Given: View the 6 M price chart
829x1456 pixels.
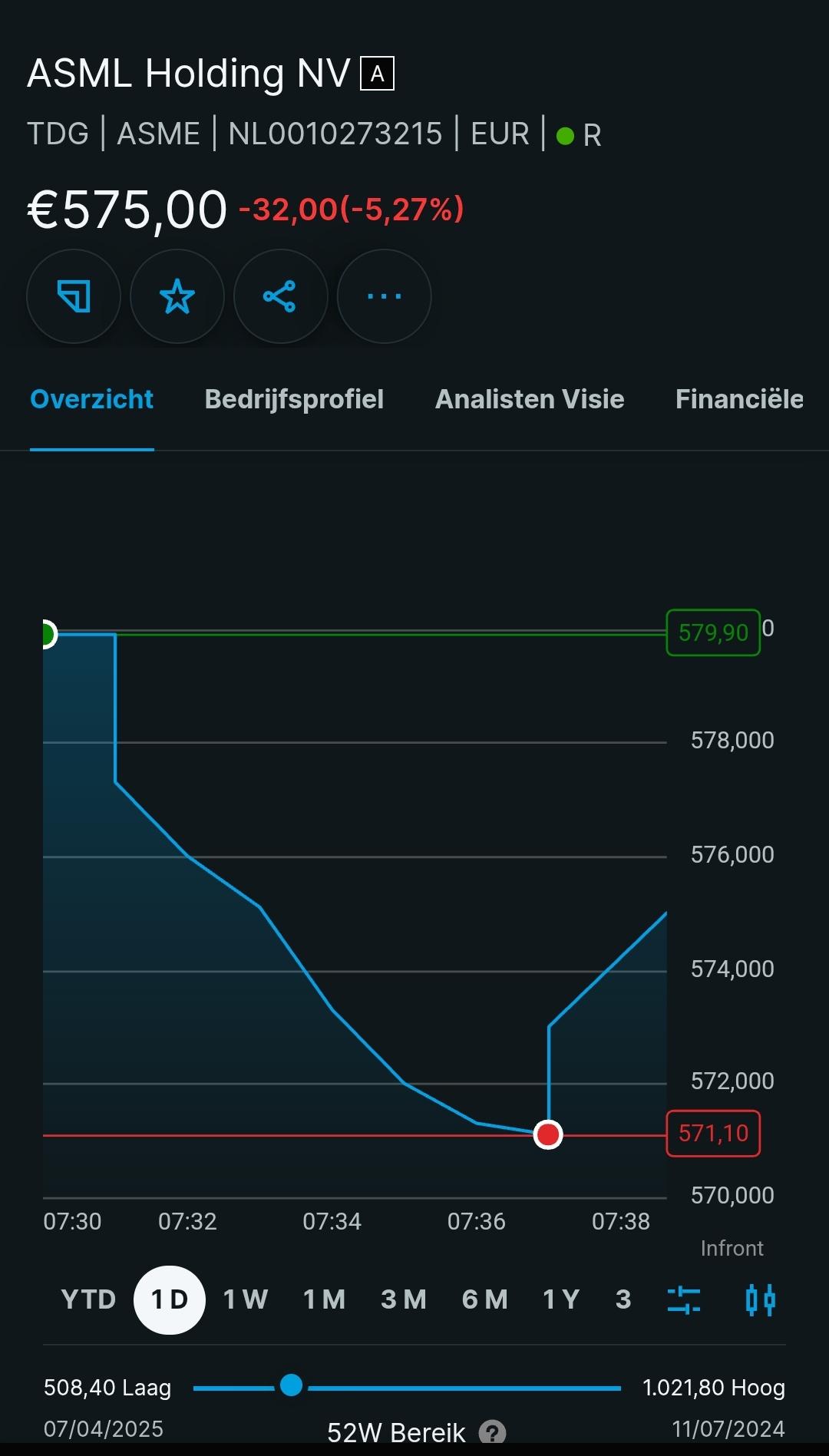Looking at the screenshot, I should (485, 1299).
